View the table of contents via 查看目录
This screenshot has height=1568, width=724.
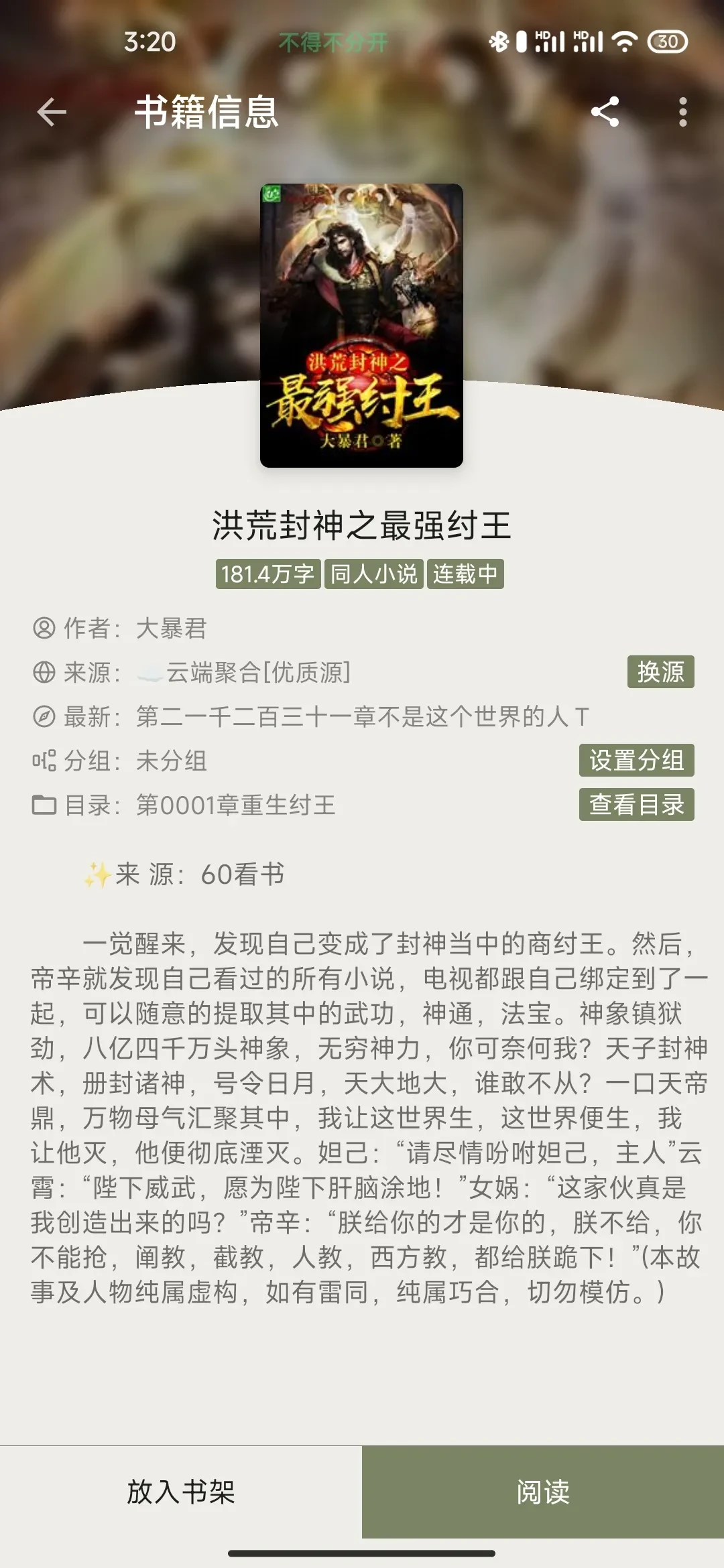[x=636, y=804]
